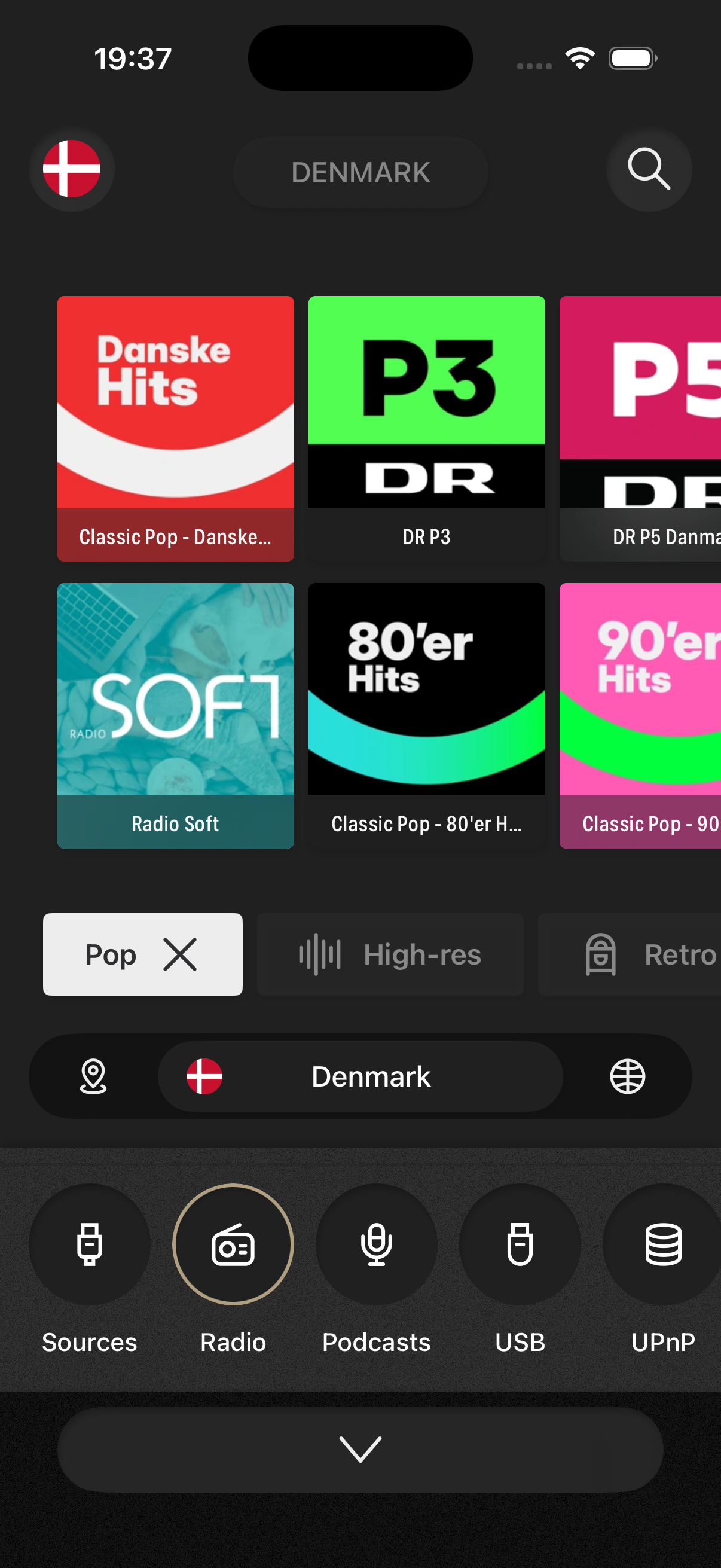Collapse the panel with the down chevron
This screenshot has width=721, height=1568.
360,1450
